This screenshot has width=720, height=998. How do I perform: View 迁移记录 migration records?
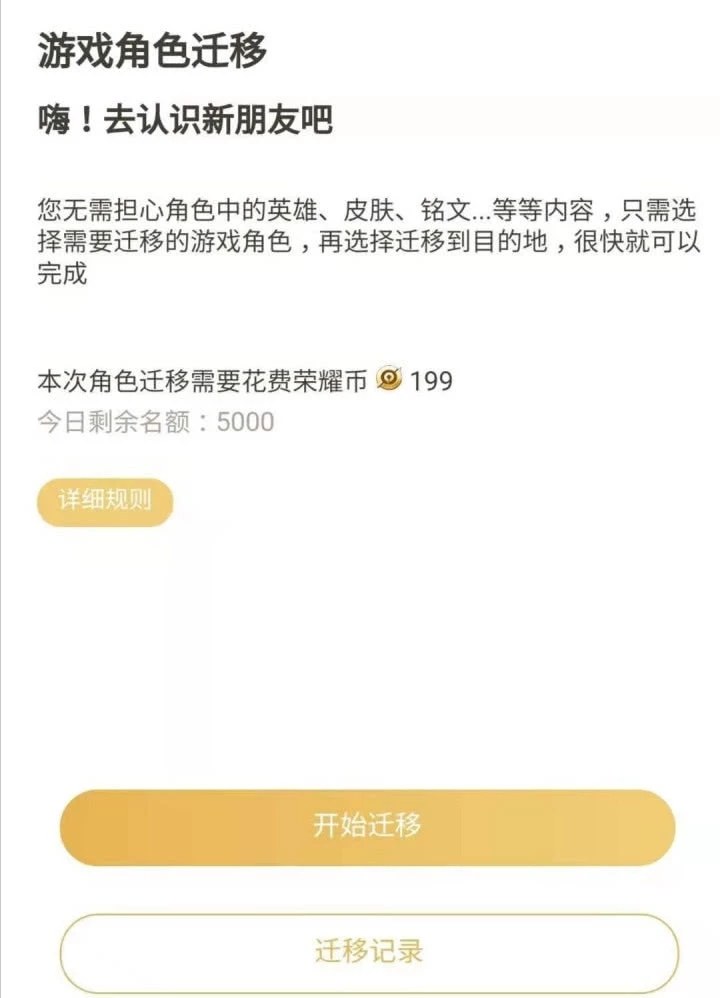(x=367, y=950)
